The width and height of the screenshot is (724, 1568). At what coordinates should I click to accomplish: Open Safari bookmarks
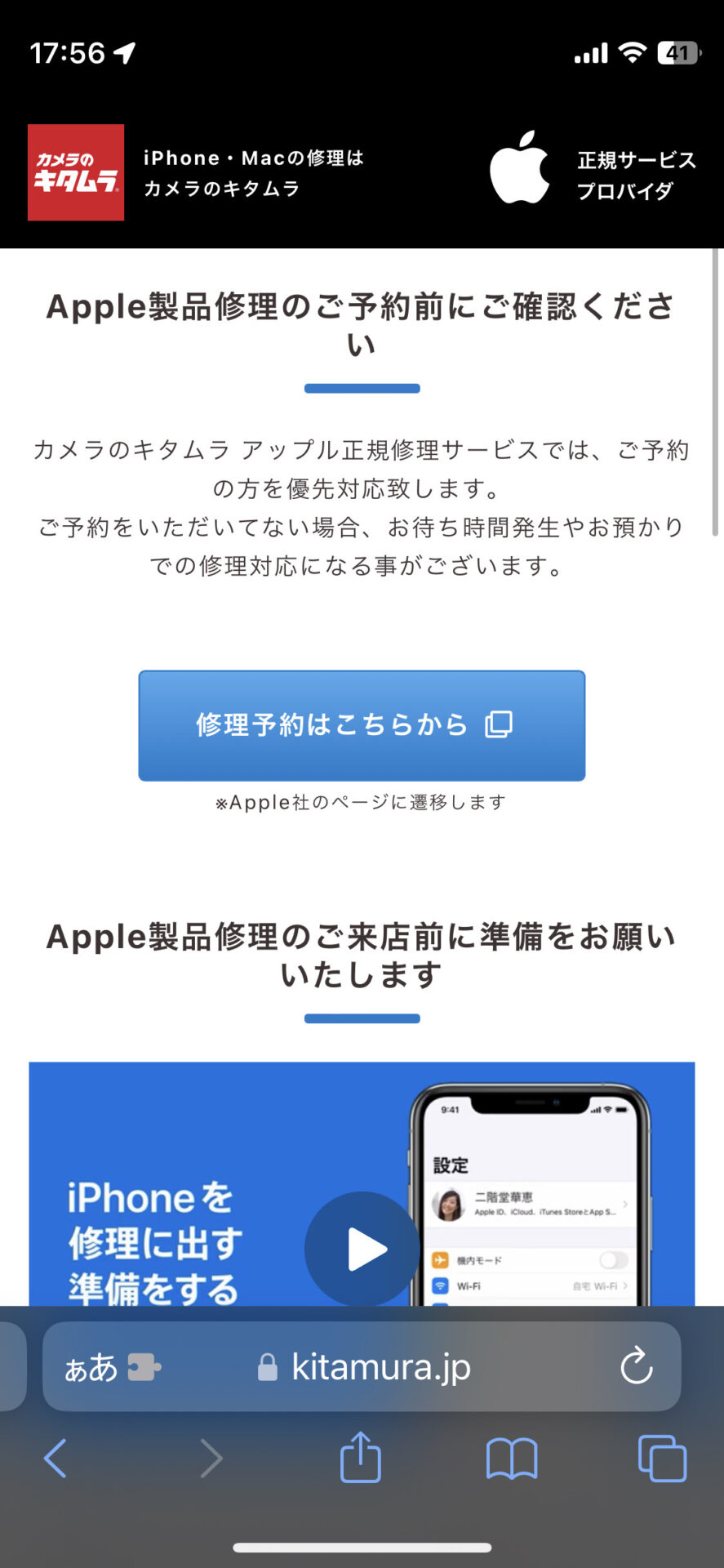tap(511, 1458)
